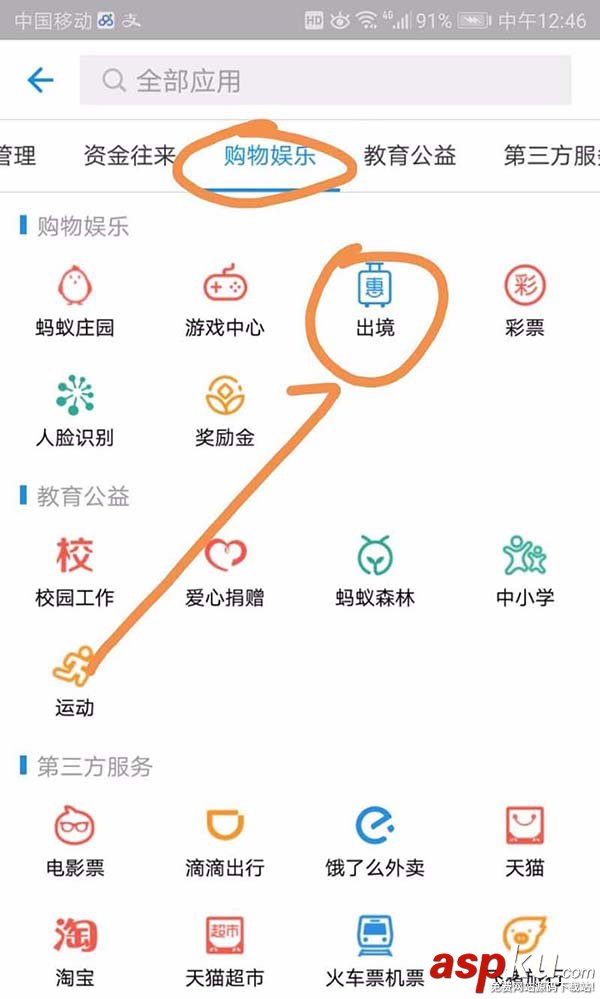Open 运动 app
Viewport: 600px width, 999px height.
[x=75, y=680]
